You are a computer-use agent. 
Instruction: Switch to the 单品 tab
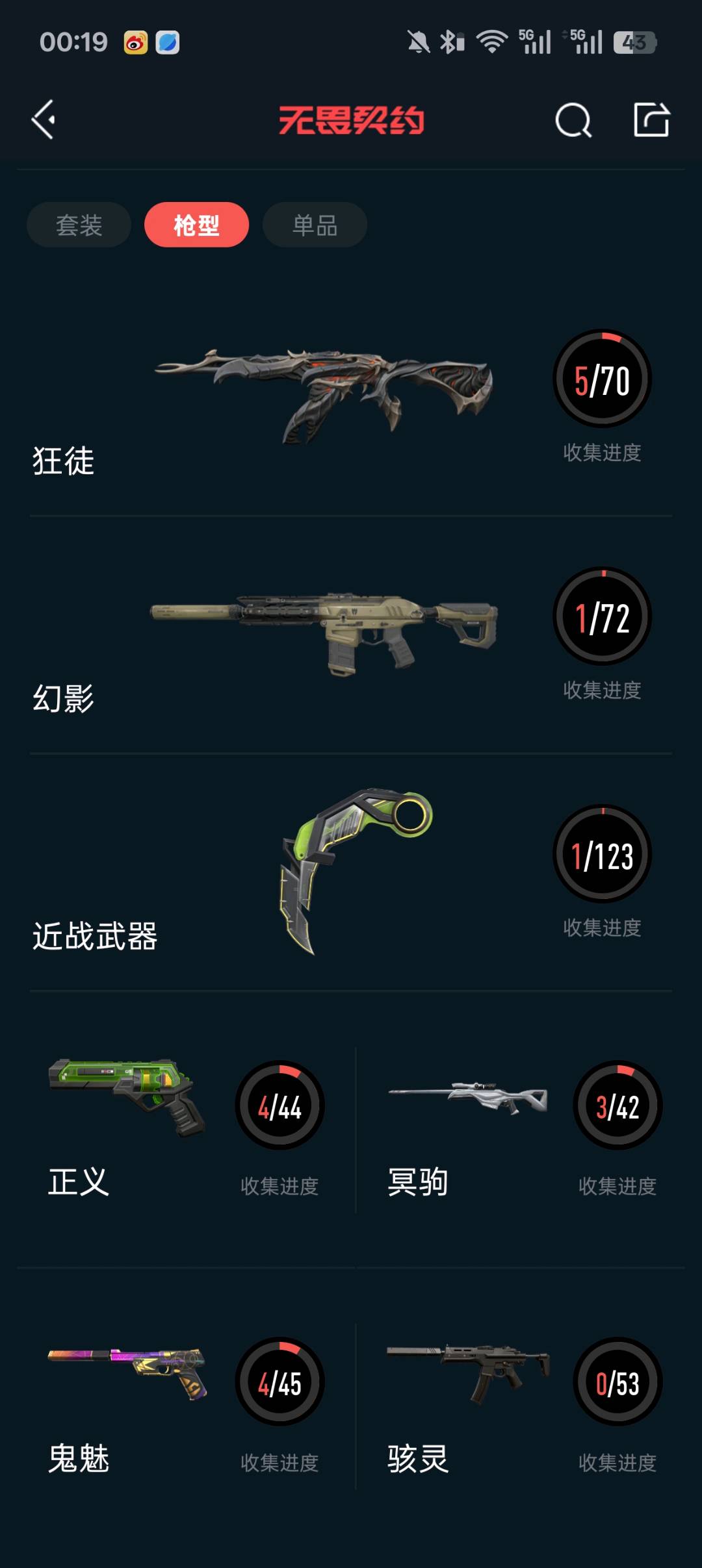click(315, 225)
